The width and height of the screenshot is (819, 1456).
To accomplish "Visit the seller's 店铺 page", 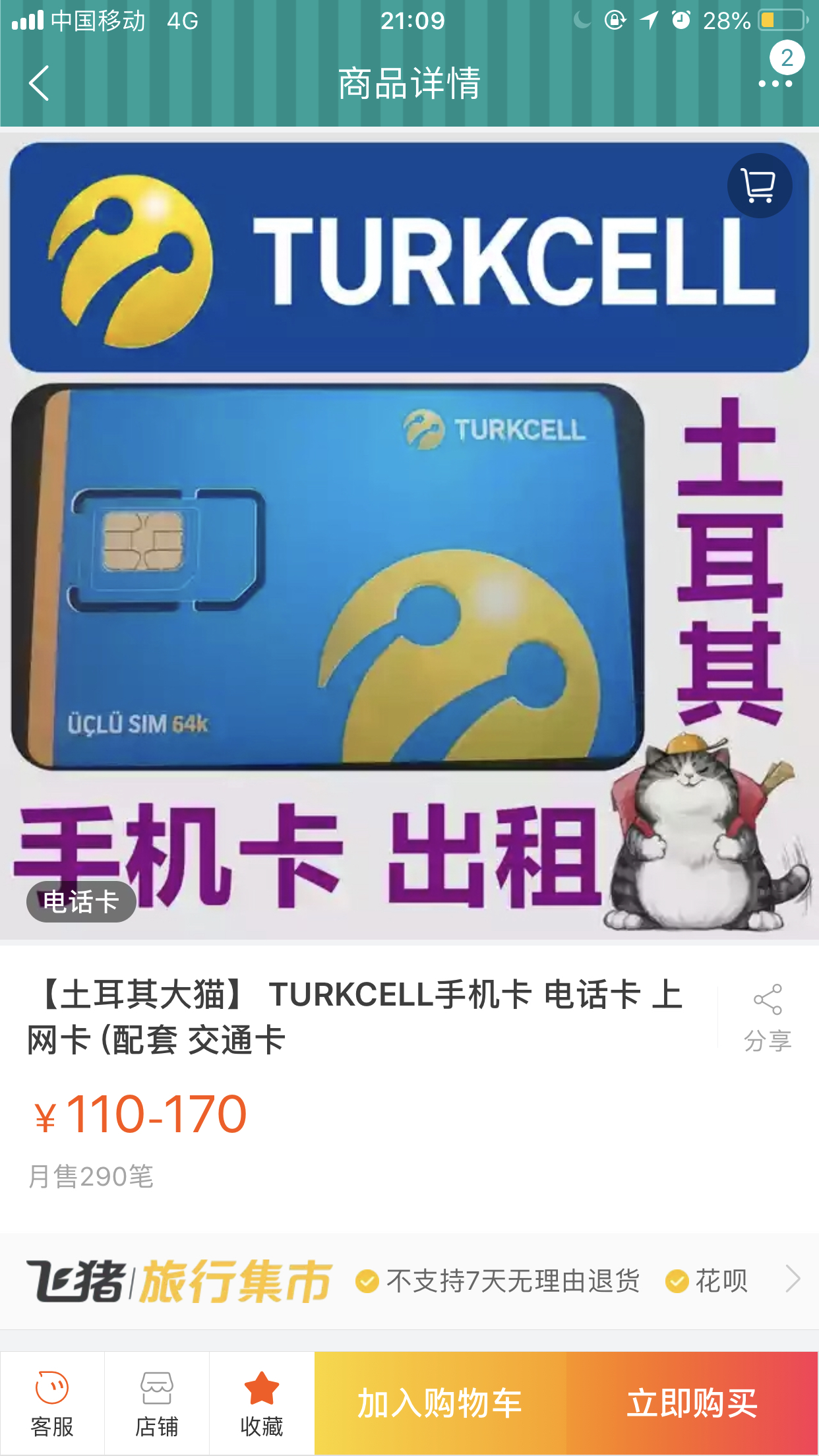I will (x=157, y=1403).
